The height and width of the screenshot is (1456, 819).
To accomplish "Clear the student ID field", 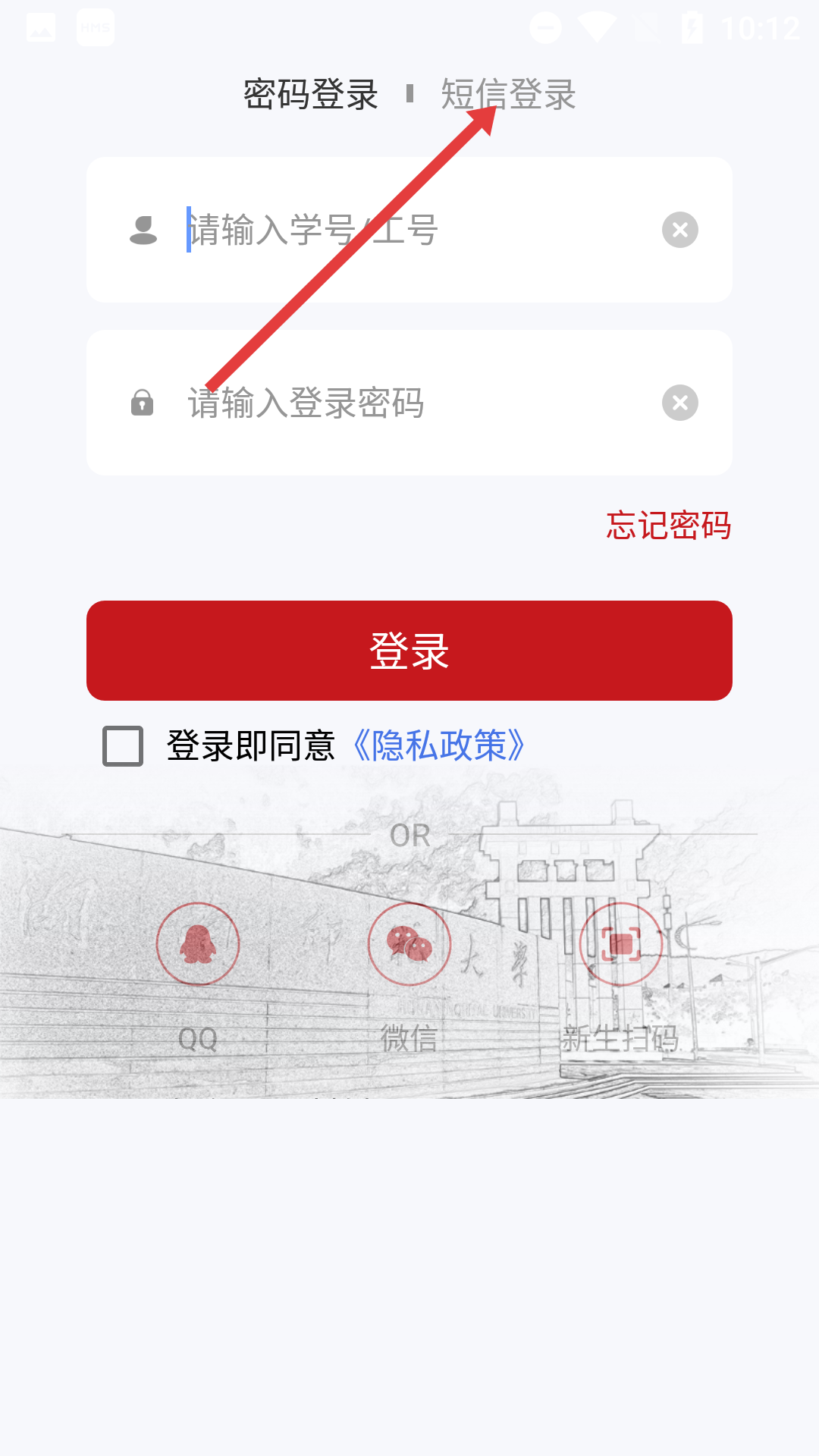I will tap(680, 230).
